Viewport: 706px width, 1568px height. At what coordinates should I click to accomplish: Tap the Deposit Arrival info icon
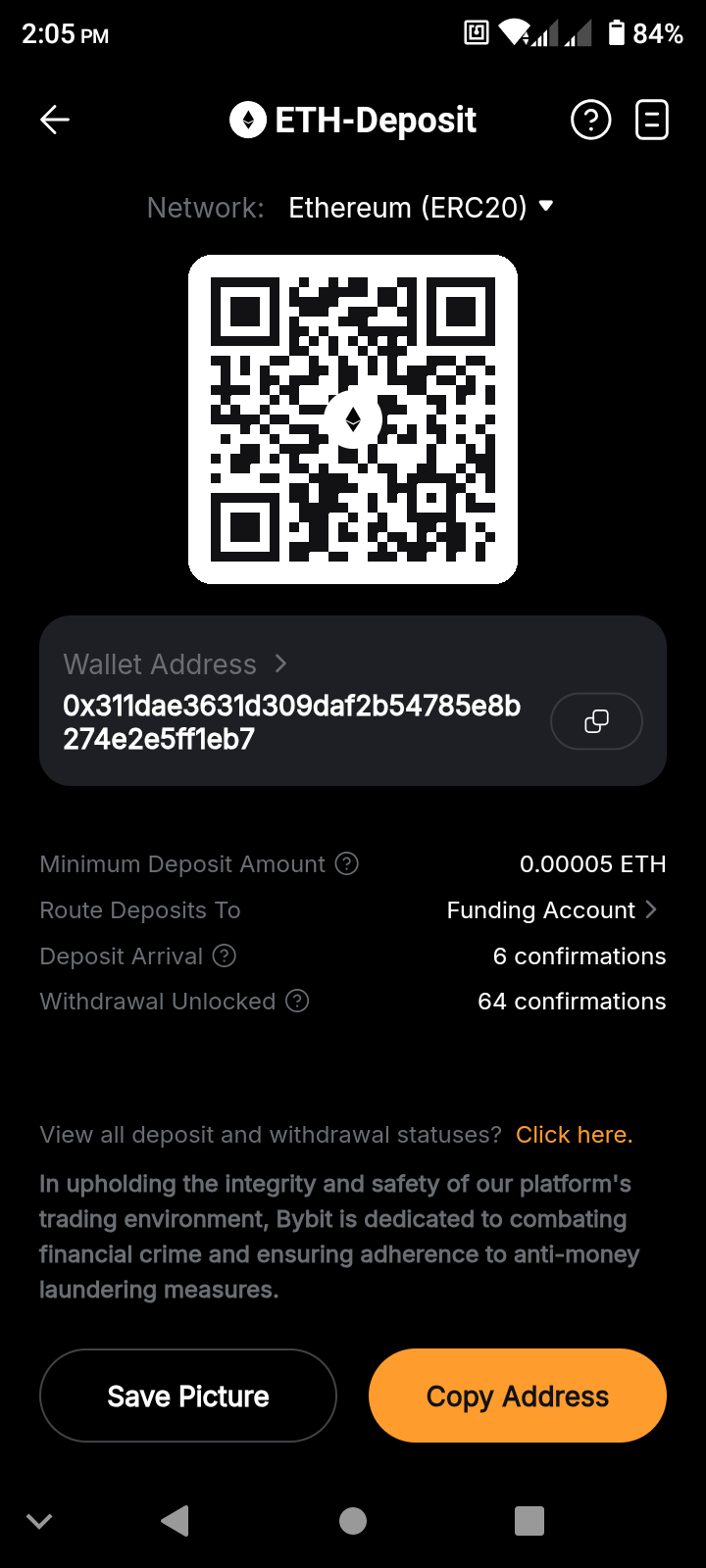coord(225,955)
